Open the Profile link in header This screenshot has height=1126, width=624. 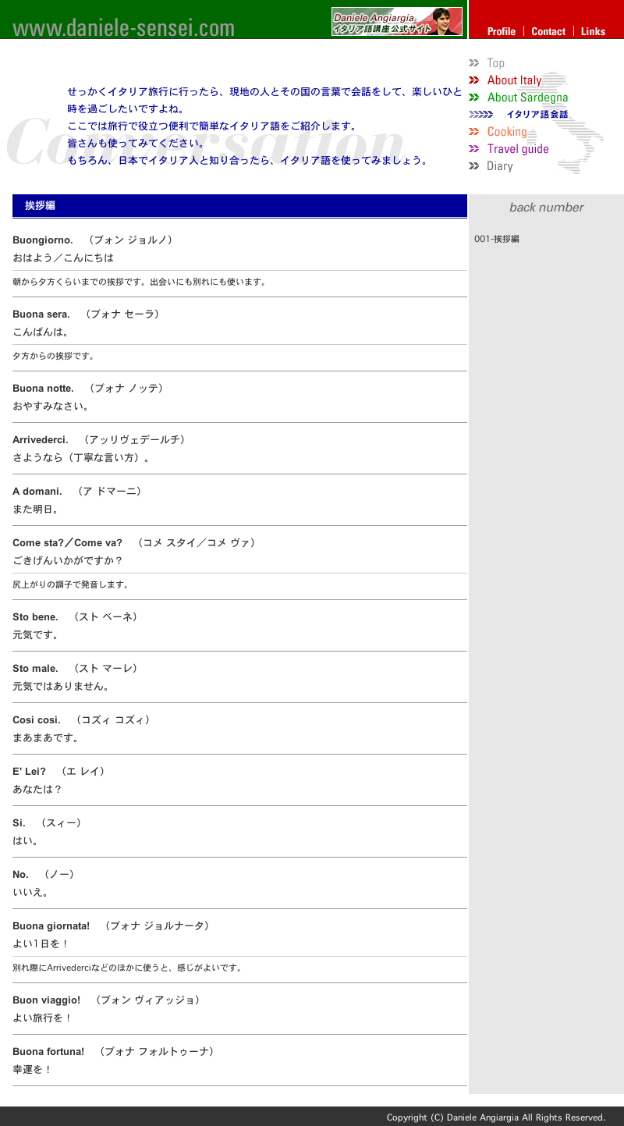[x=501, y=31]
